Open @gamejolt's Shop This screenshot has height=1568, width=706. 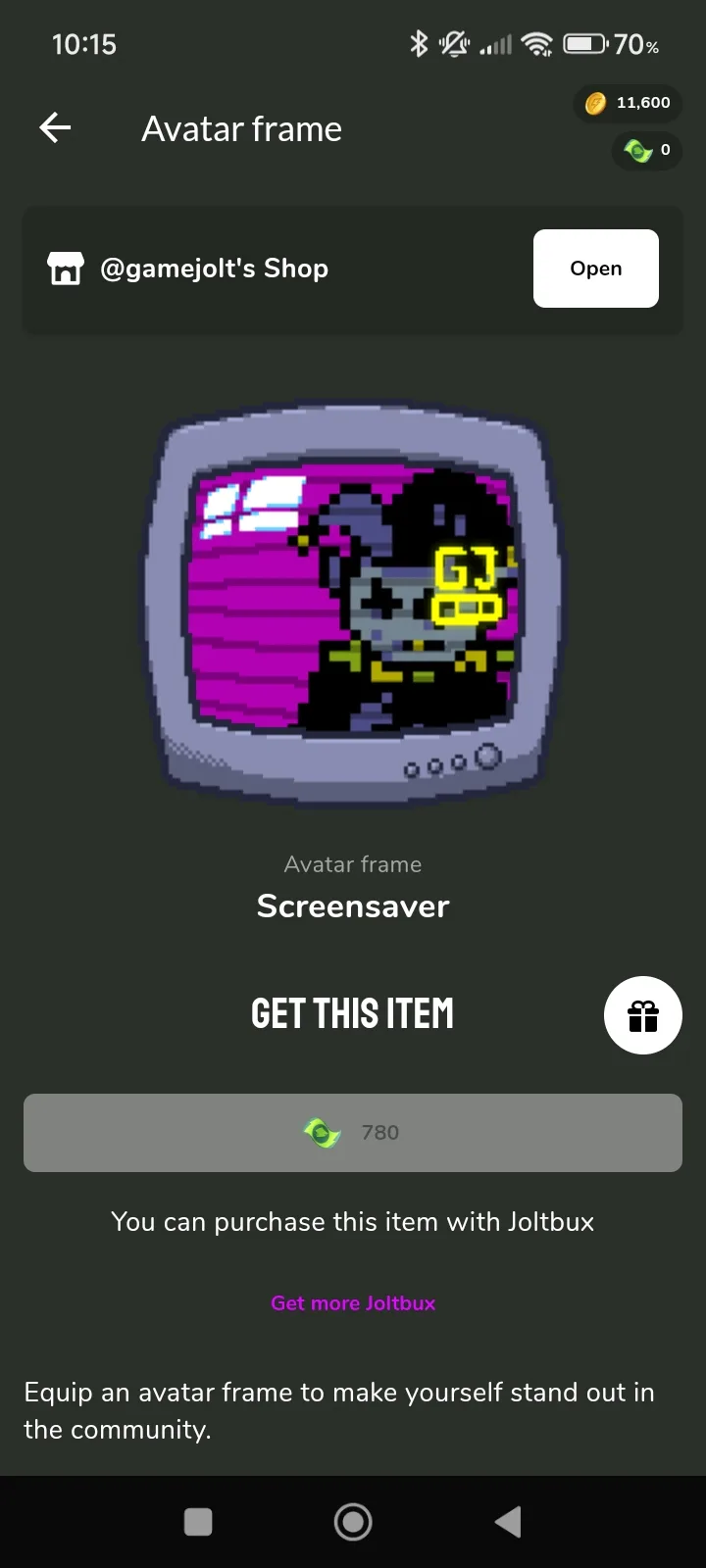pos(595,269)
